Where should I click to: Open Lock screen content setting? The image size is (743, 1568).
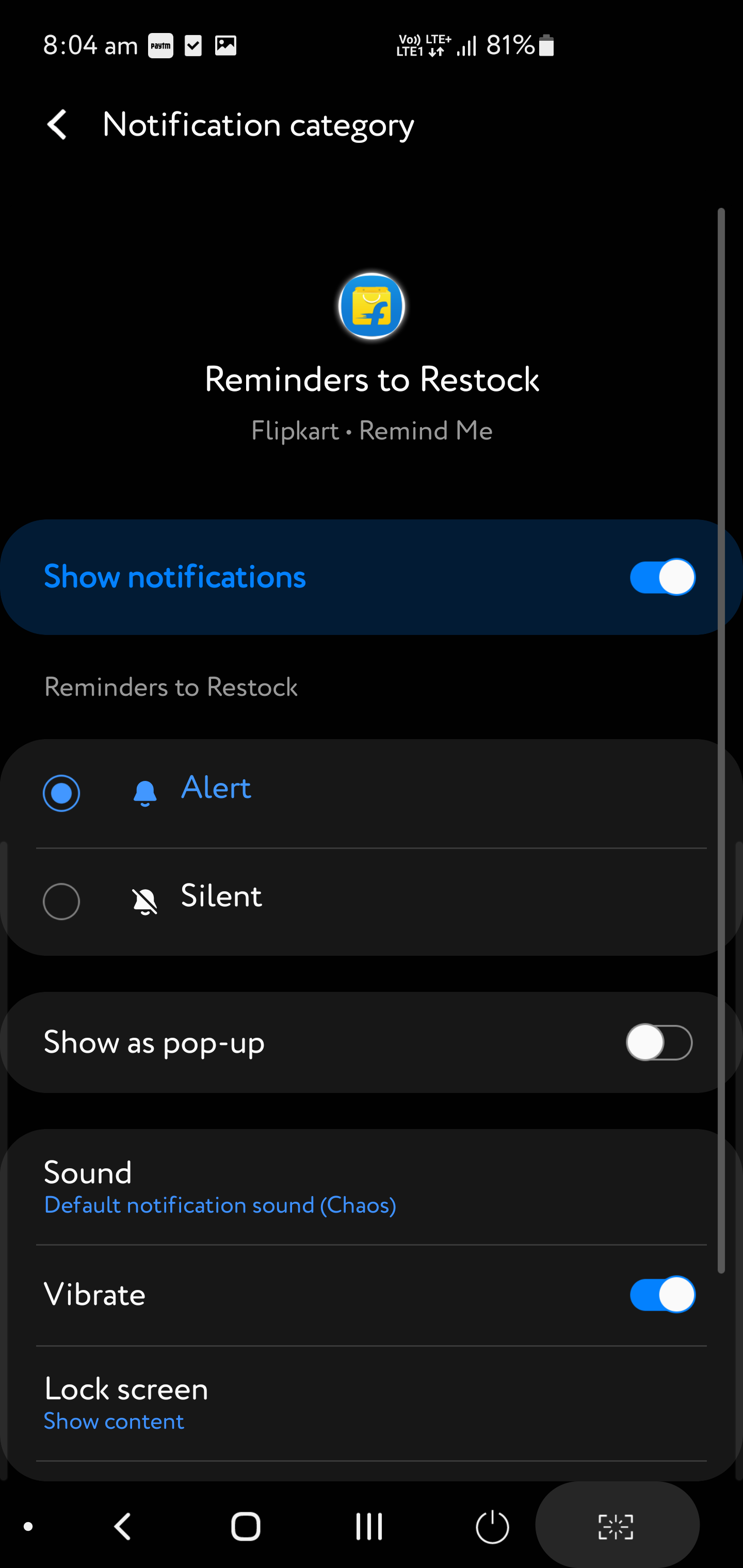(372, 1403)
